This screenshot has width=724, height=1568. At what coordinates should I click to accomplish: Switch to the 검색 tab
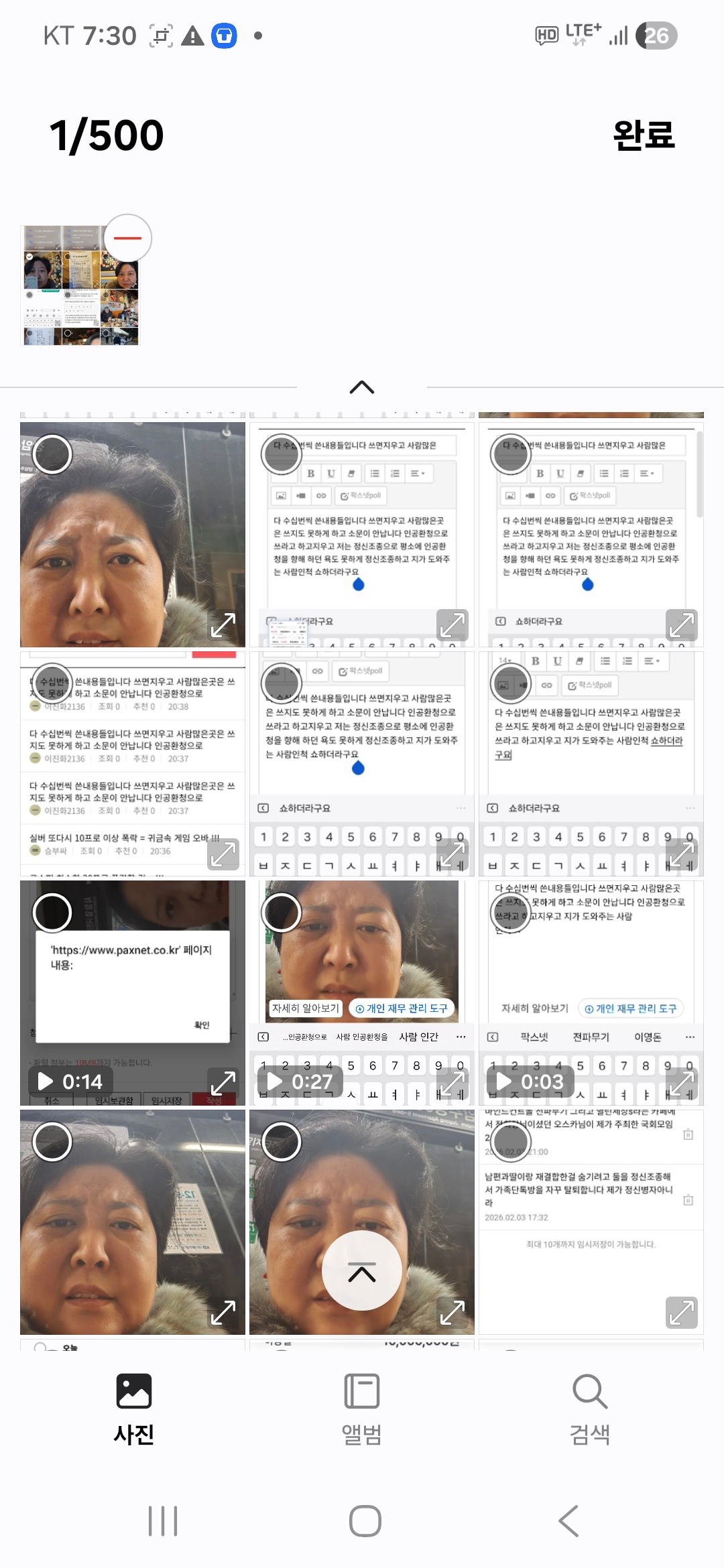(590, 1409)
